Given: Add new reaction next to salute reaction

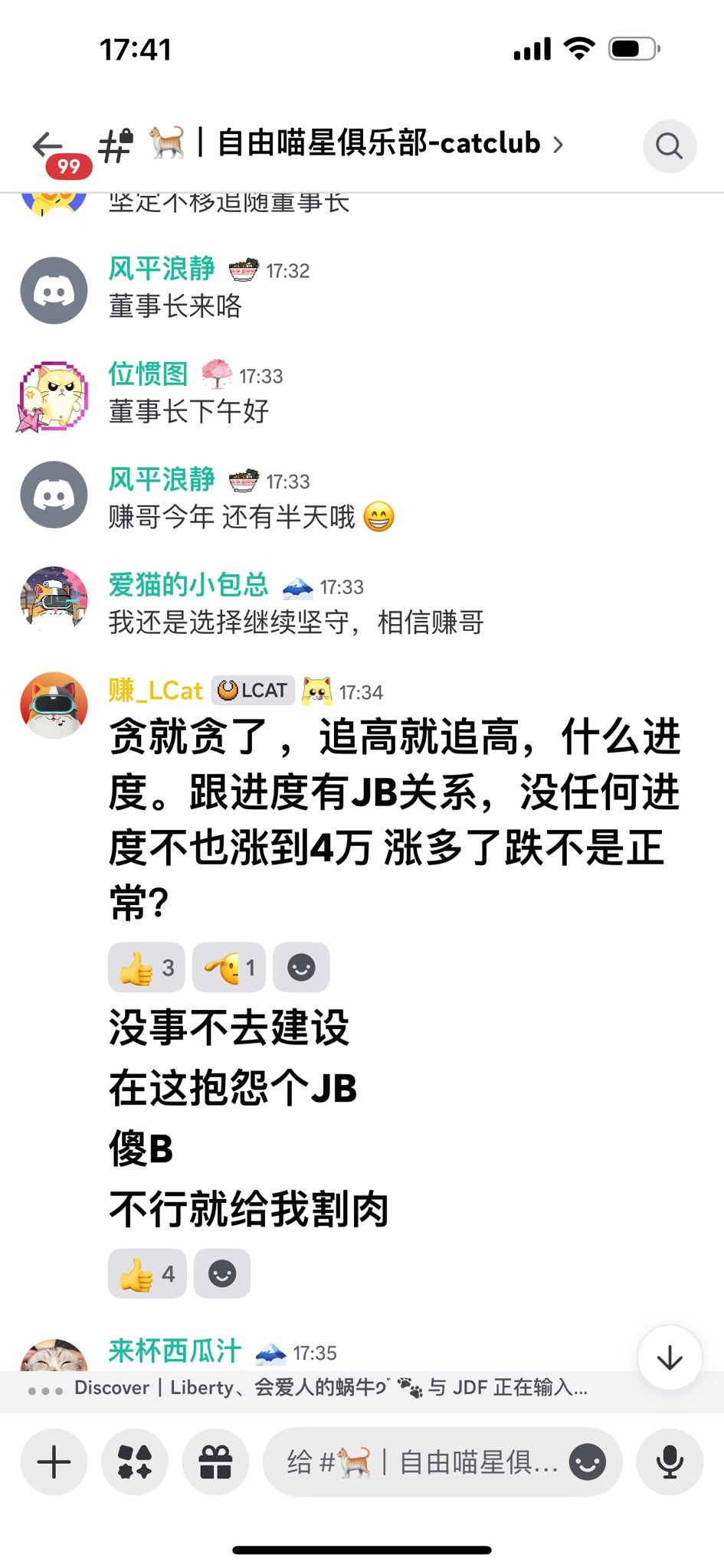Looking at the screenshot, I should pos(301,968).
